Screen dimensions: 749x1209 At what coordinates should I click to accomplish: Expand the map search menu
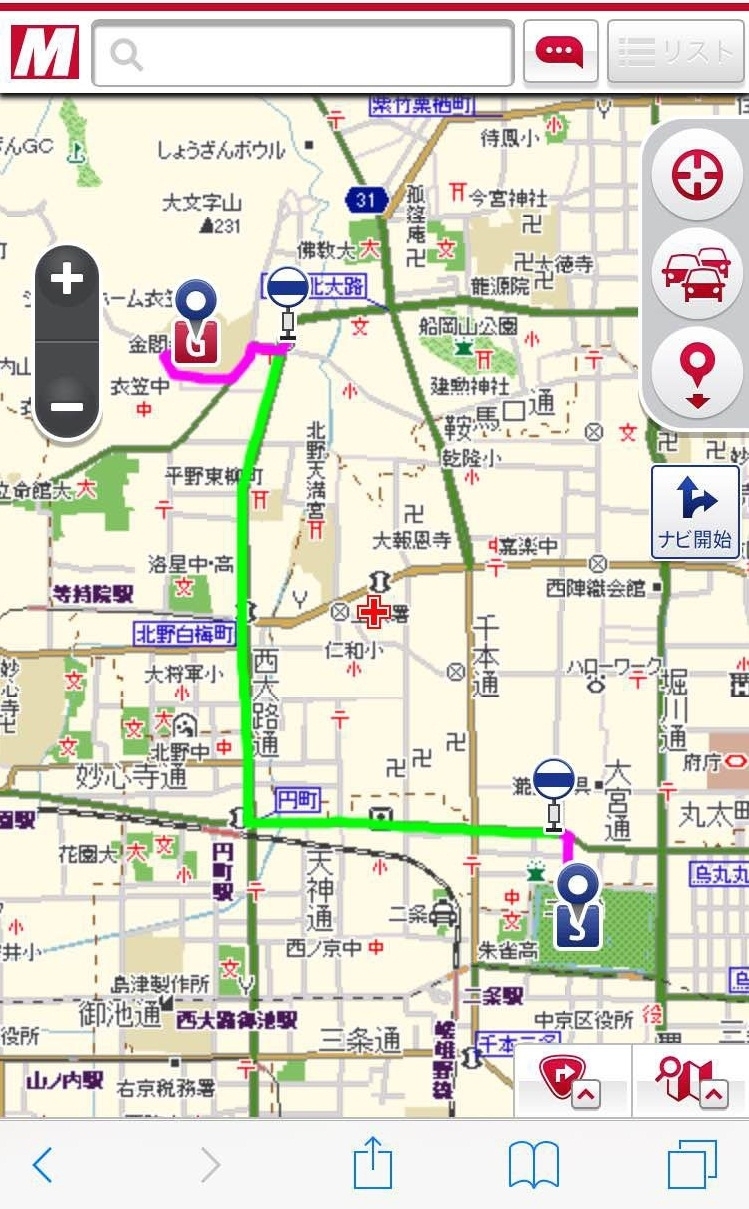click(692, 1080)
